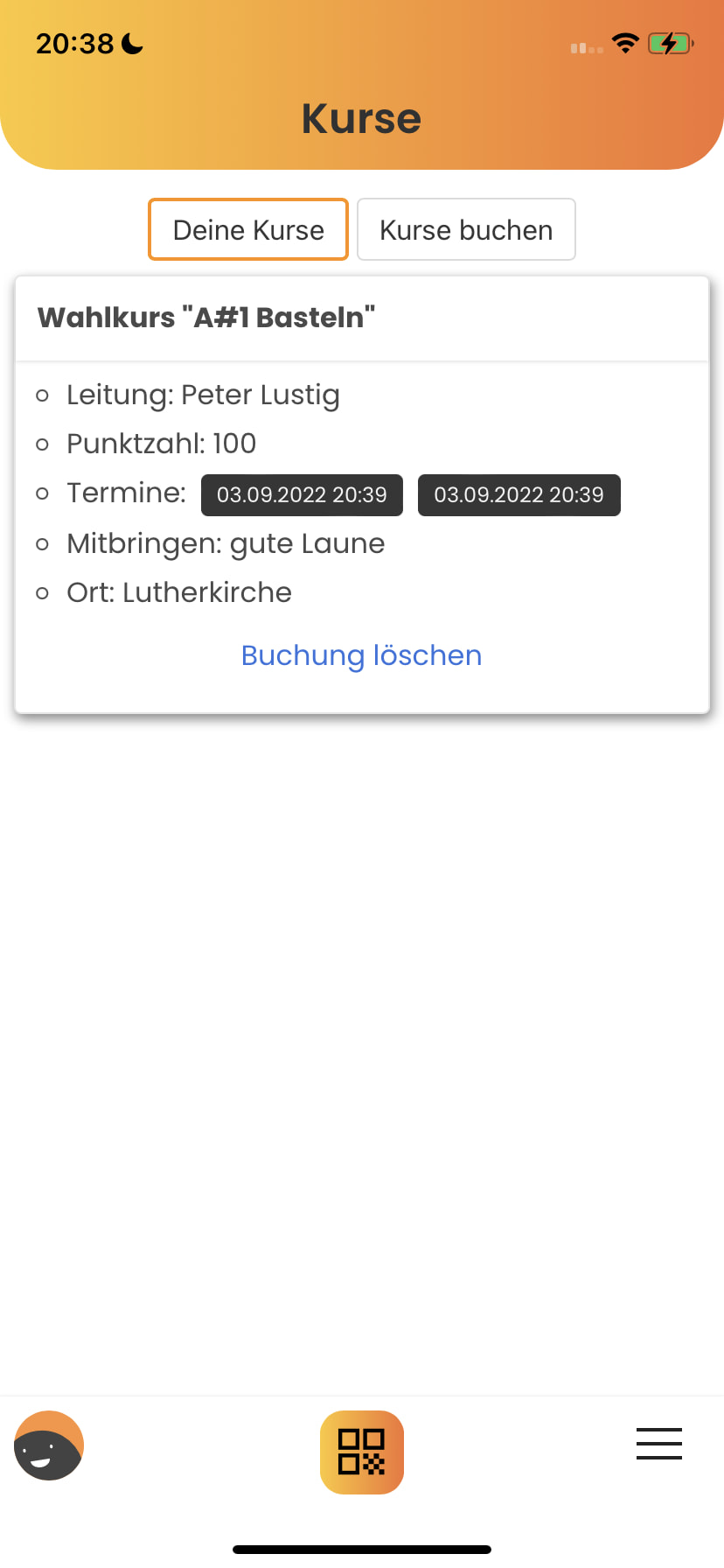Tap the home indicator bar at screen bottom

tap(361, 1549)
